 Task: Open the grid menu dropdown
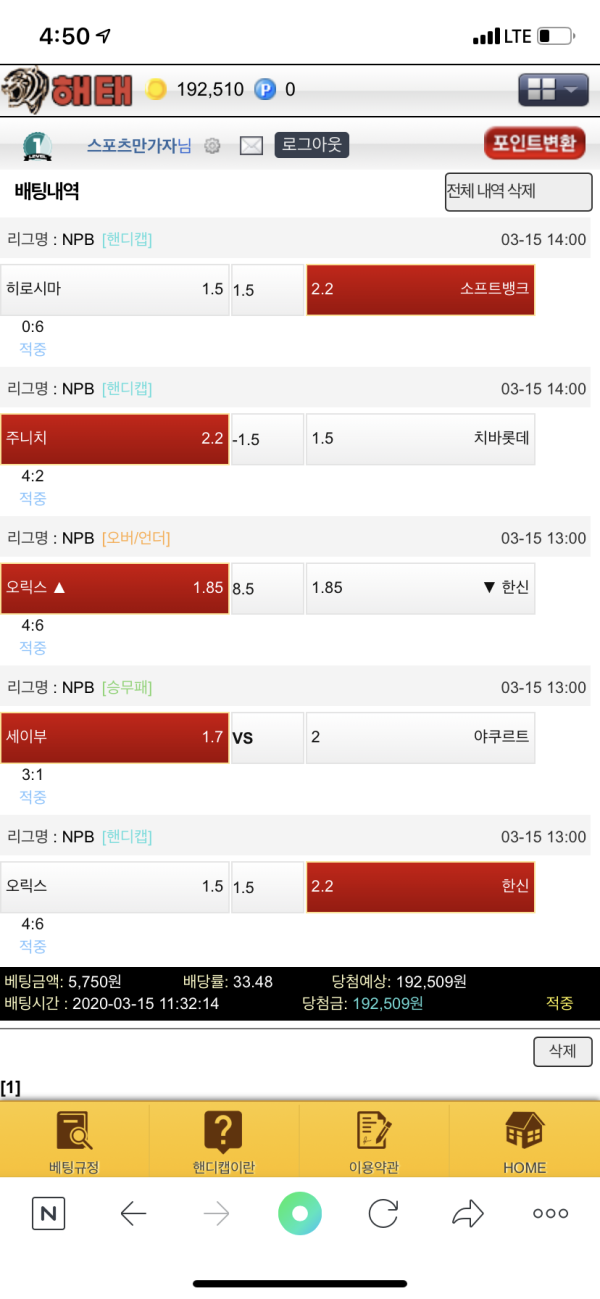(552, 90)
